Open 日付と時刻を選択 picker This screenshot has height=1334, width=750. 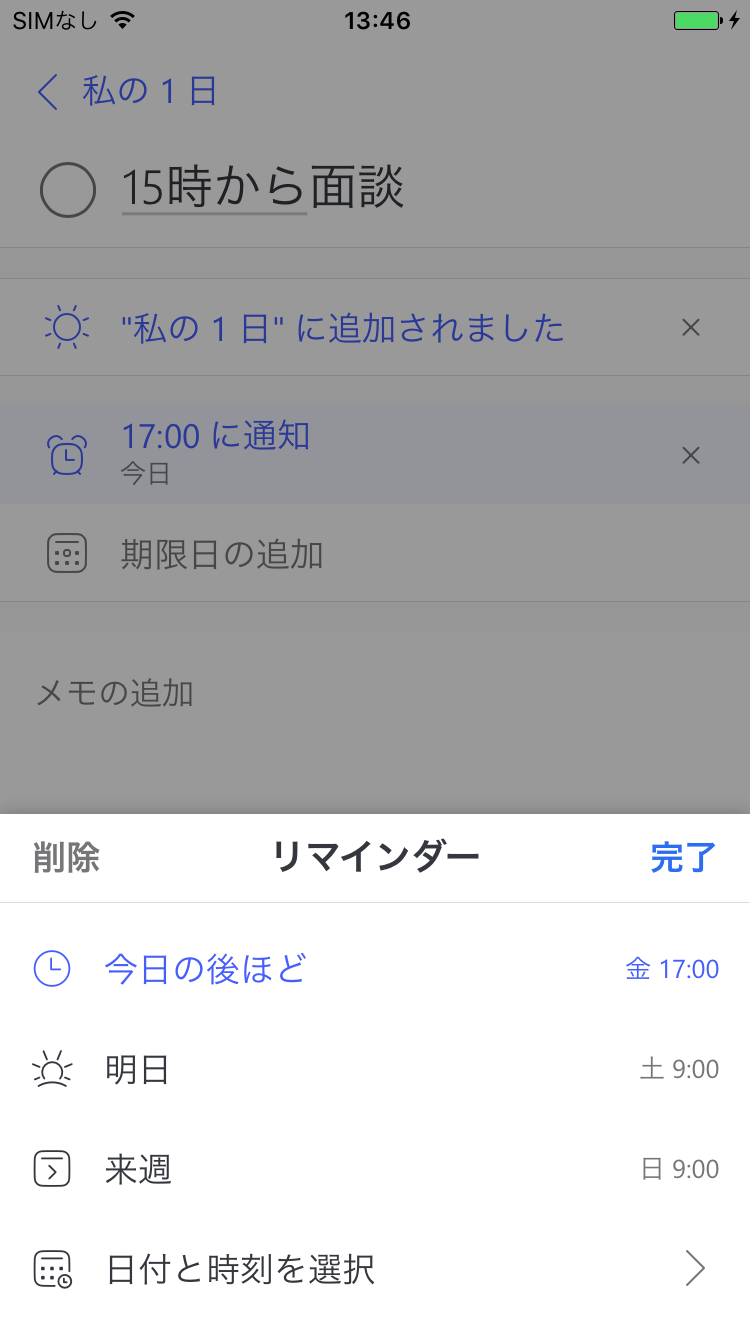click(x=375, y=1269)
